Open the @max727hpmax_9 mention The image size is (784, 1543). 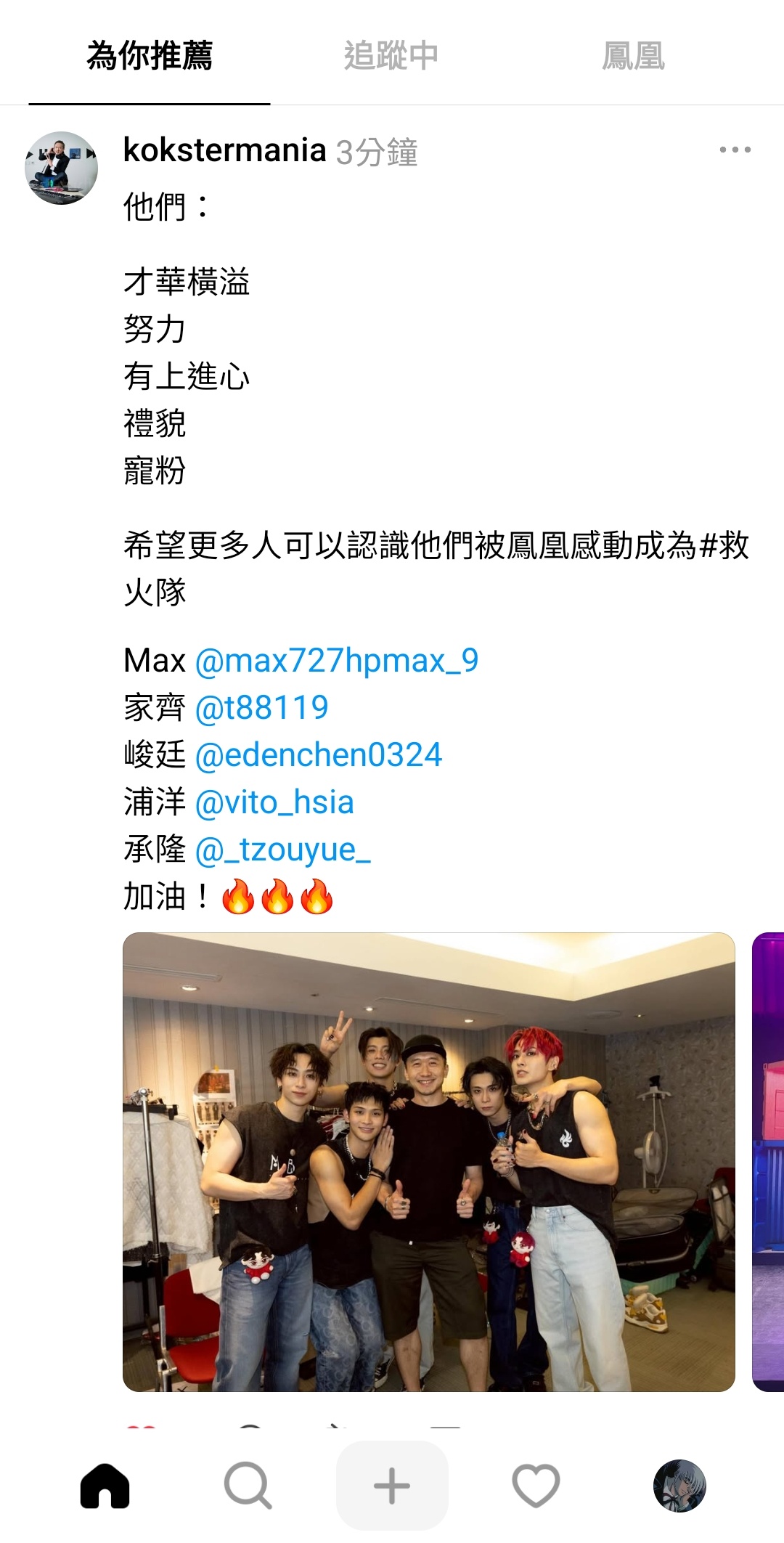(337, 661)
